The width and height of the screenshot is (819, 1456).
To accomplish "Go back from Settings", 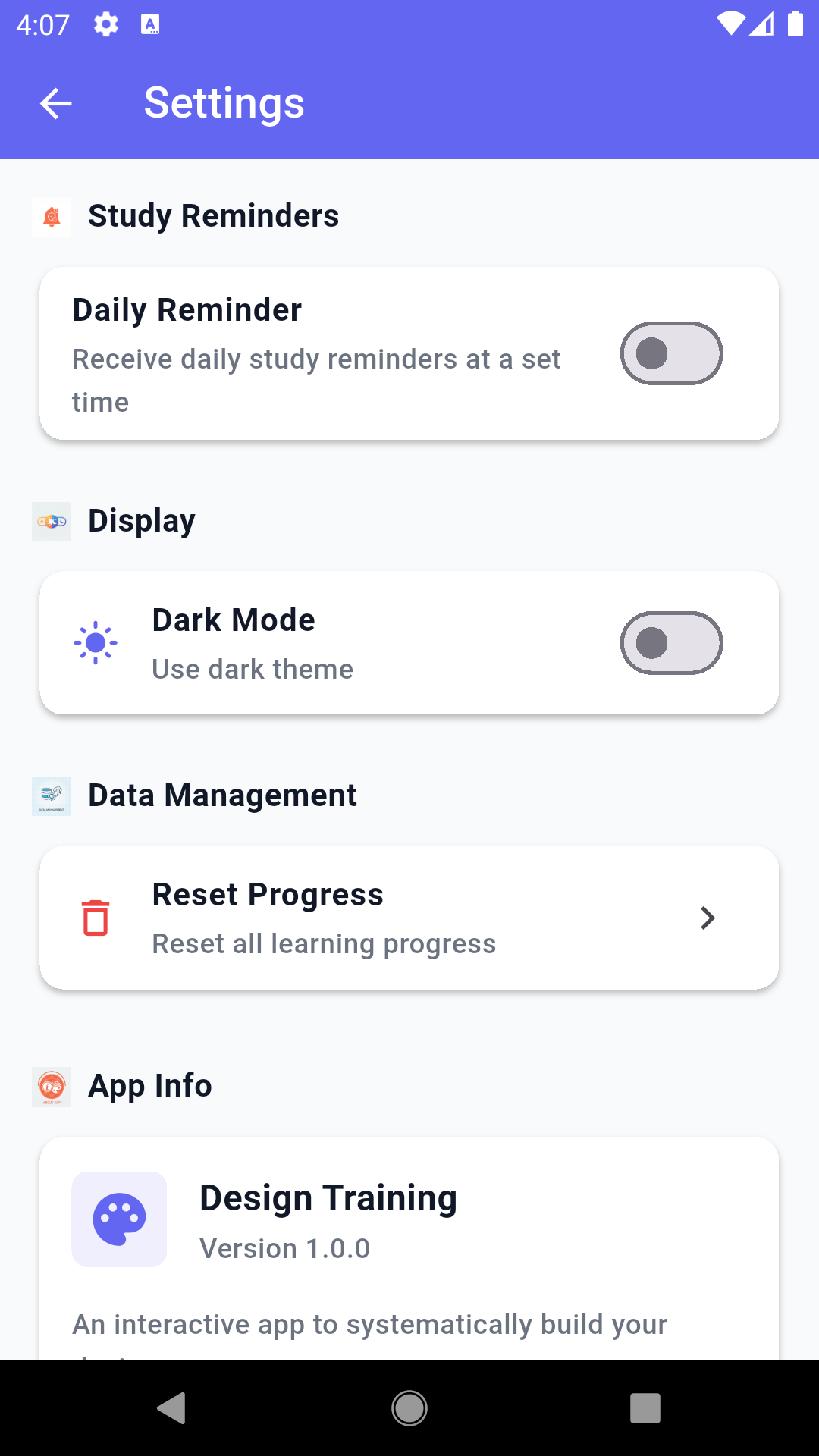I will tap(56, 103).
